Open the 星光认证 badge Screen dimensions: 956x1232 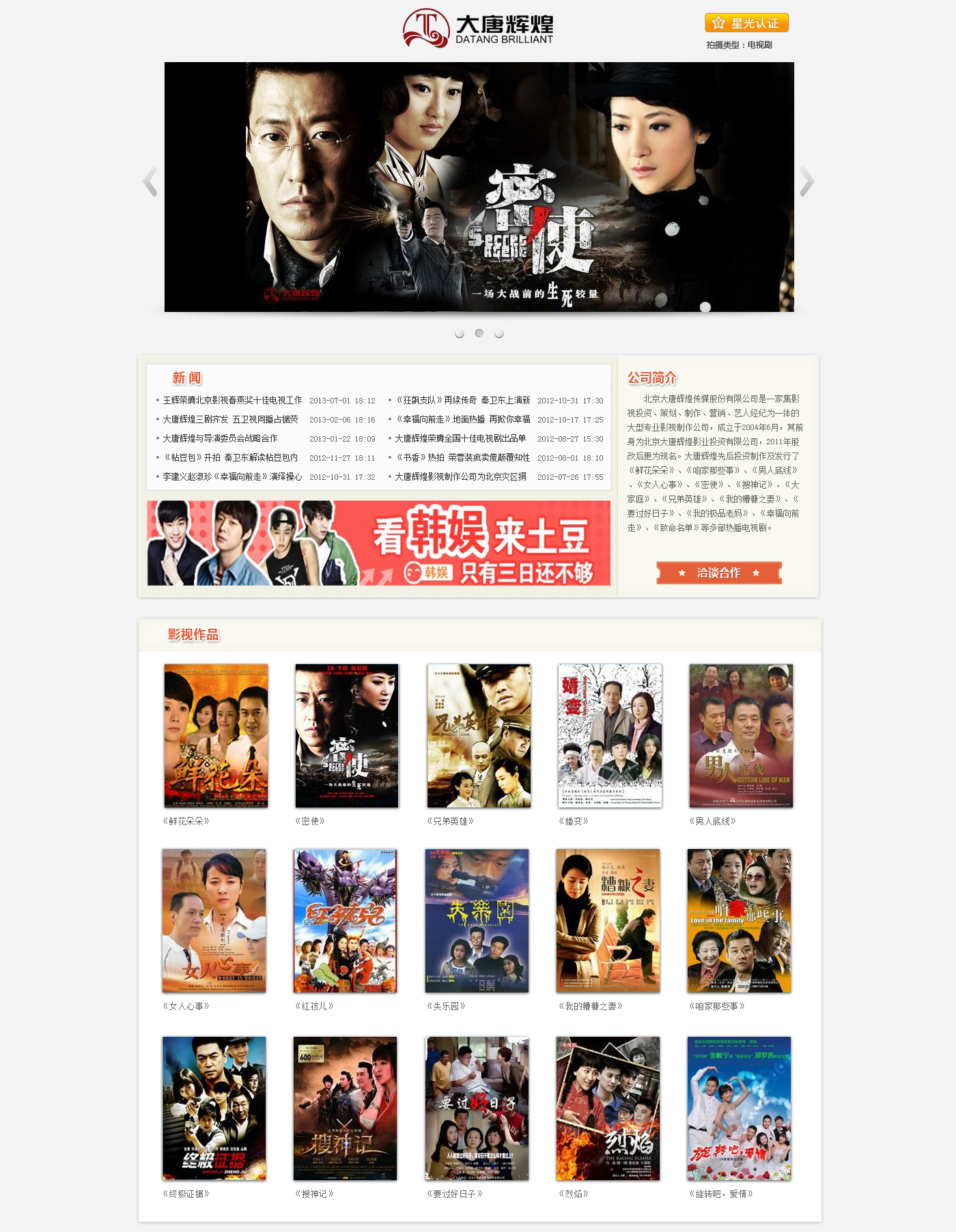tap(746, 23)
